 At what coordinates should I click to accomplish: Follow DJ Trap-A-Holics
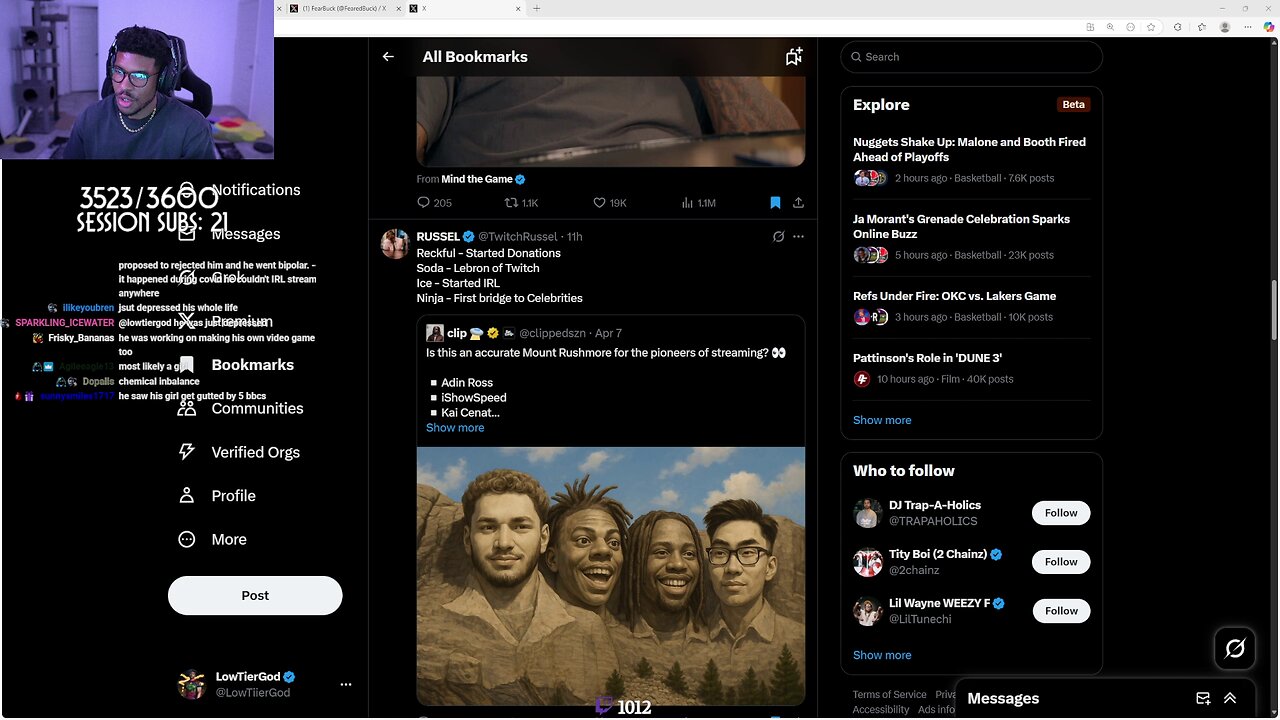pos(1061,513)
